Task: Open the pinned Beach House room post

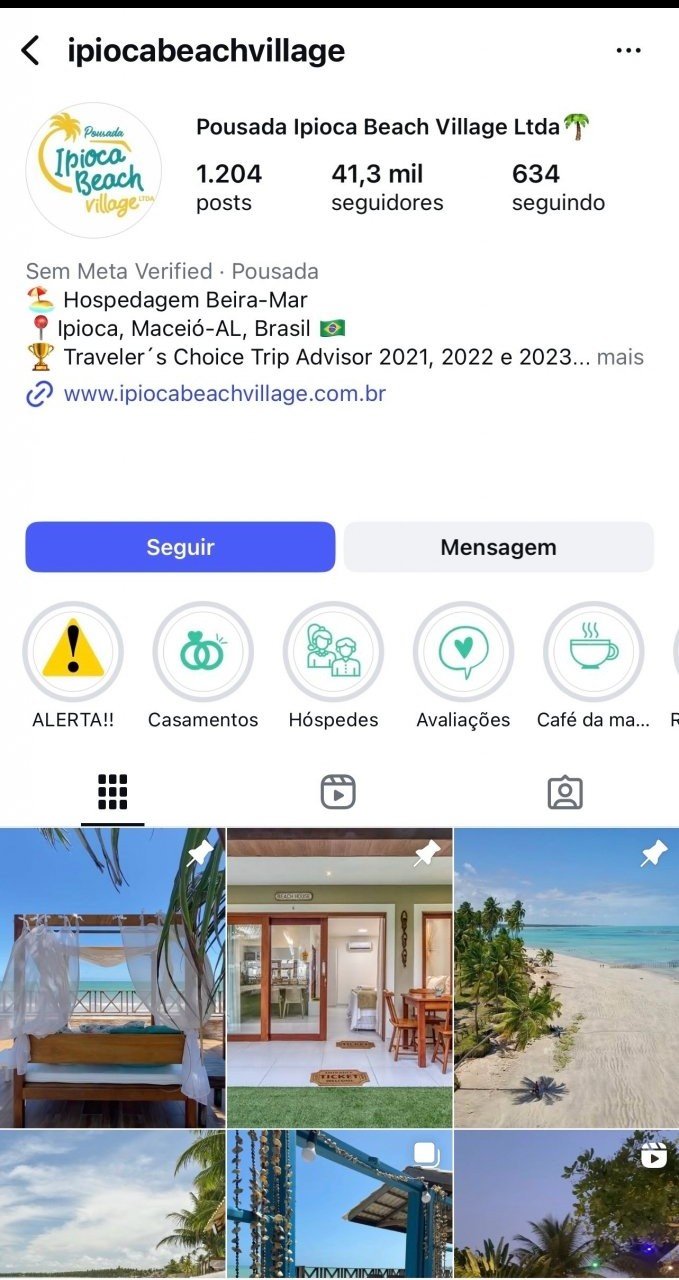Action: [339, 978]
